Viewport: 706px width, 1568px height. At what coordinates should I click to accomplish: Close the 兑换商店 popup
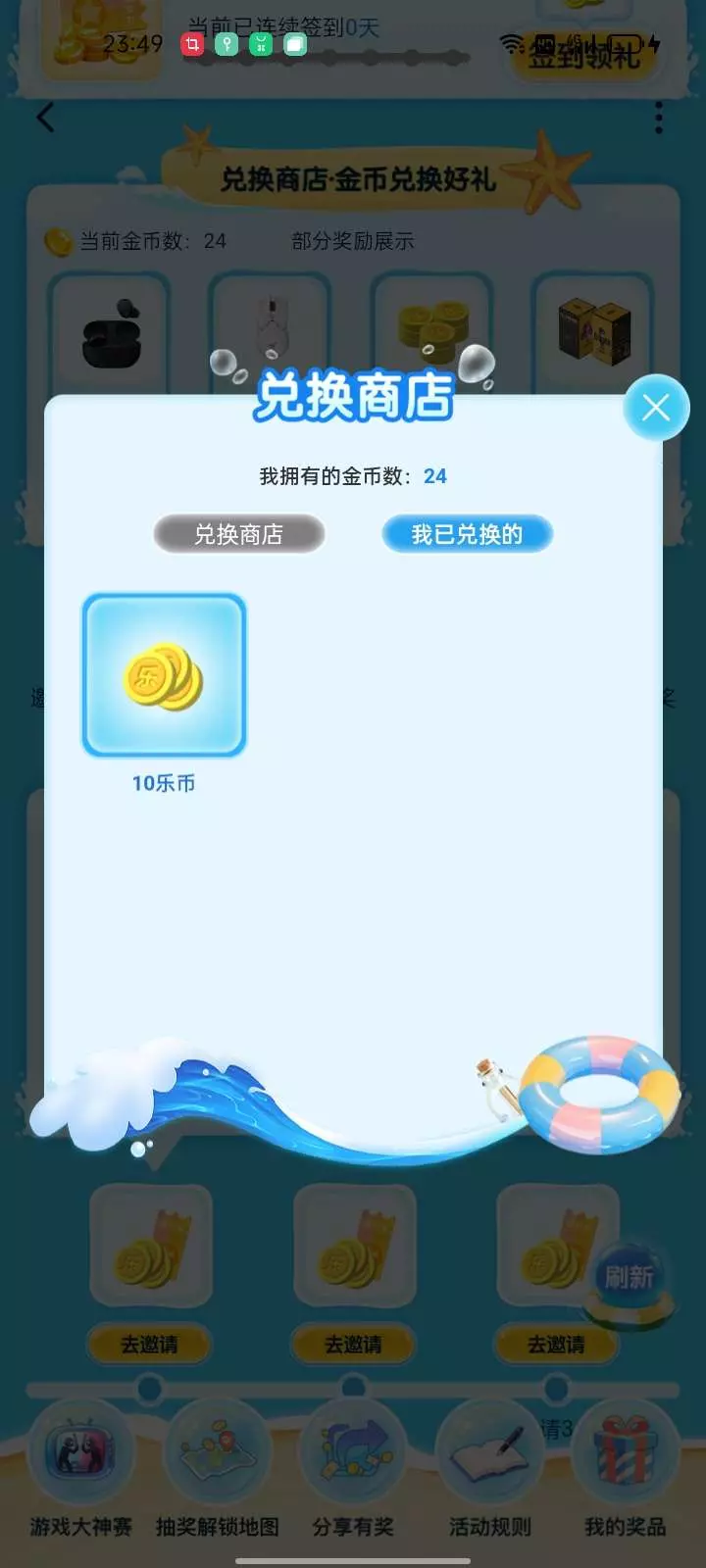coord(656,408)
